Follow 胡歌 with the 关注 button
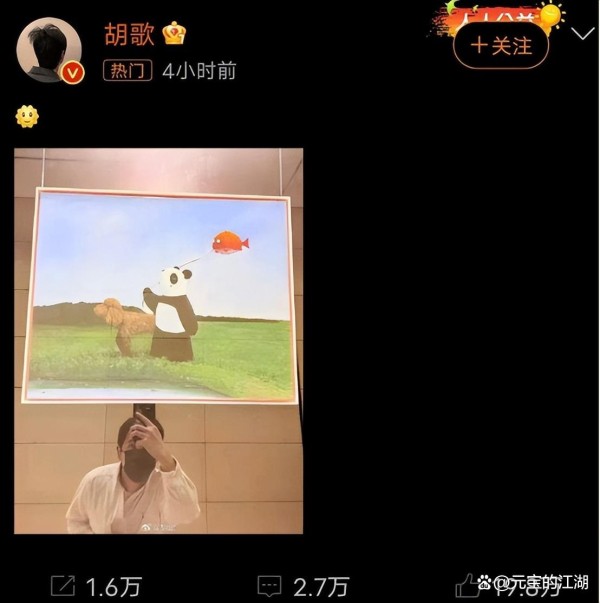Screen dimensions: 600x603 click(500, 45)
